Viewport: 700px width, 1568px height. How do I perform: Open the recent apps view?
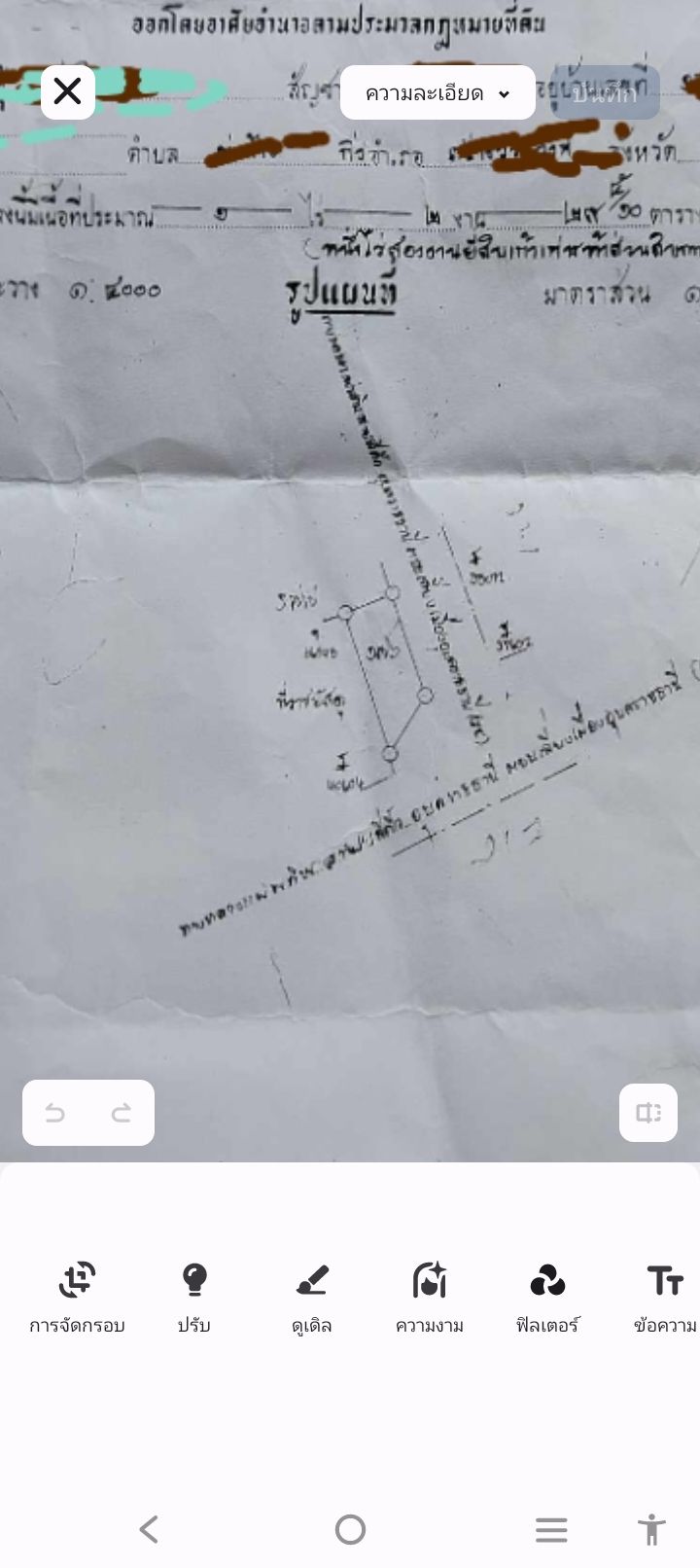click(551, 1529)
